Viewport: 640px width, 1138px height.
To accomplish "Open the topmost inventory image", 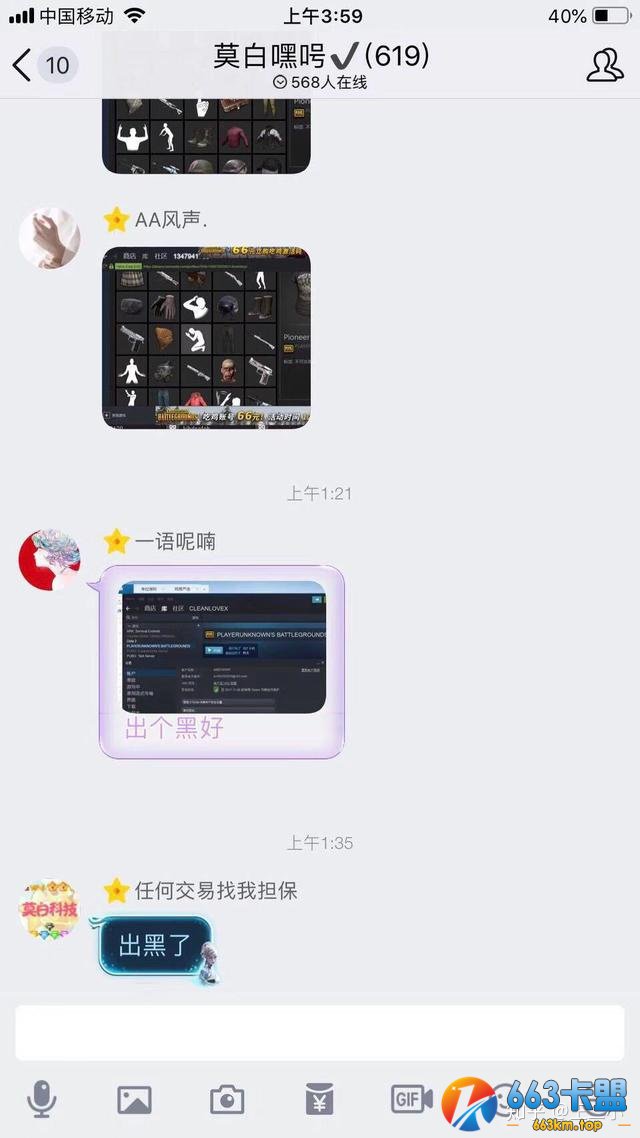I will [x=206, y=137].
